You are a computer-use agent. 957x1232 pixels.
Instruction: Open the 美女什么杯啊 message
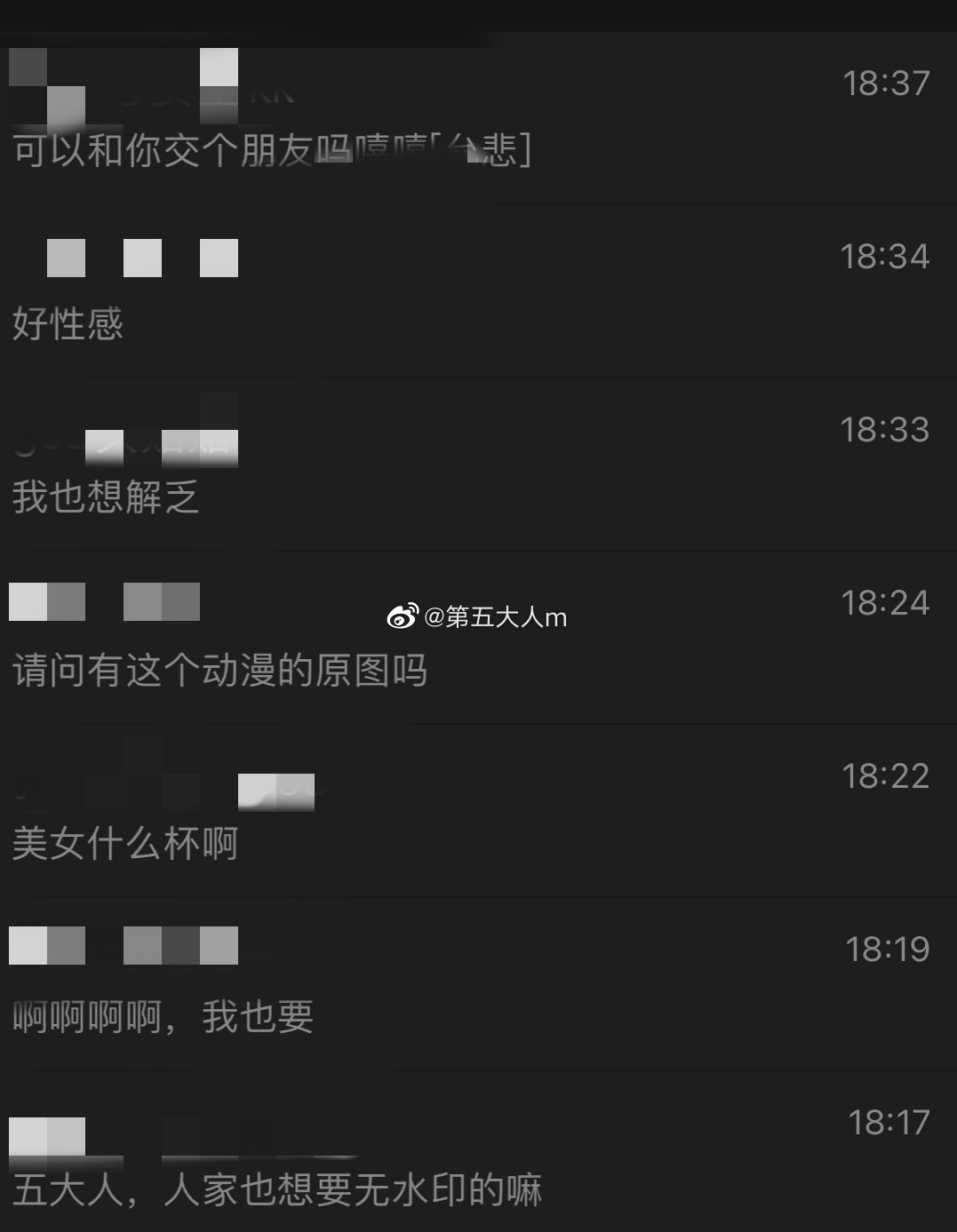tap(124, 843)
